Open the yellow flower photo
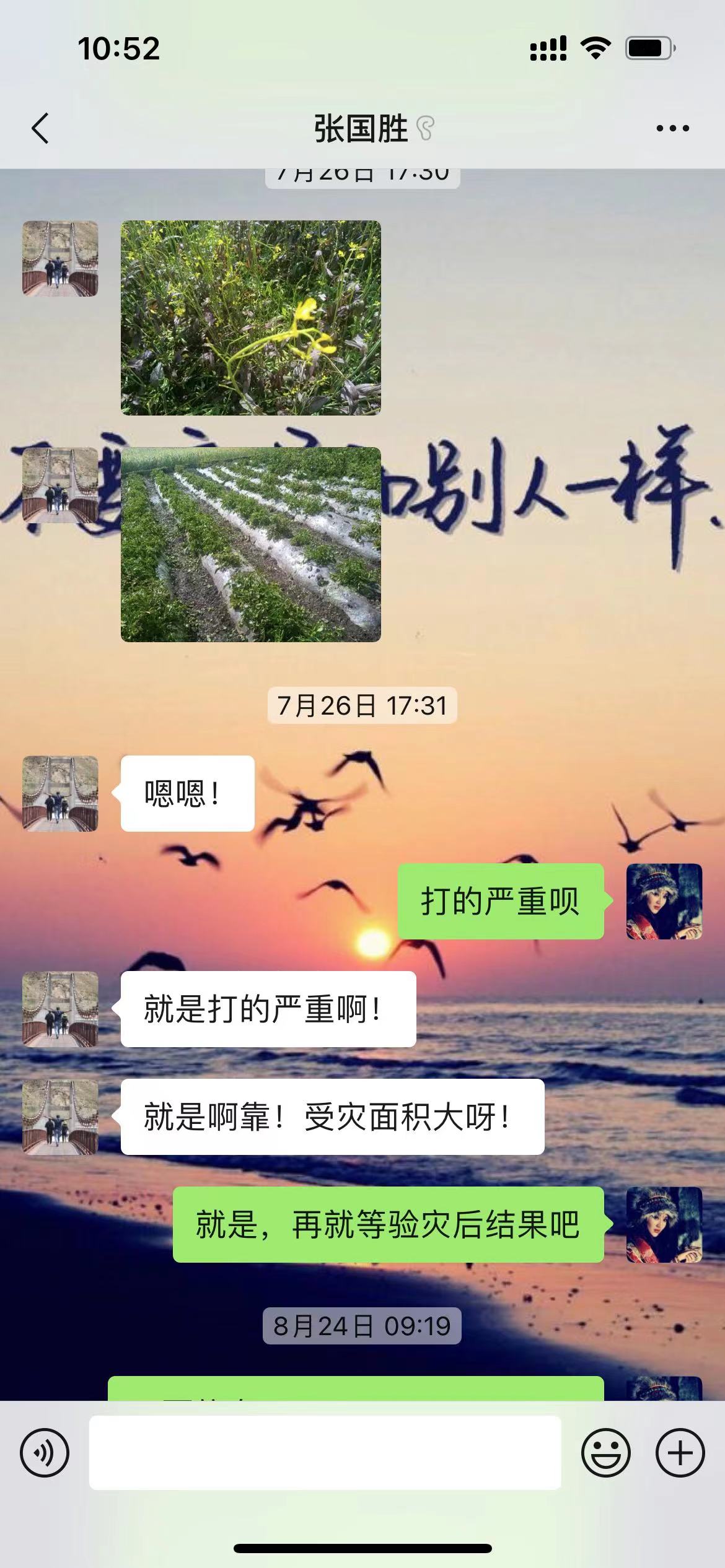 tap(250, 318)
